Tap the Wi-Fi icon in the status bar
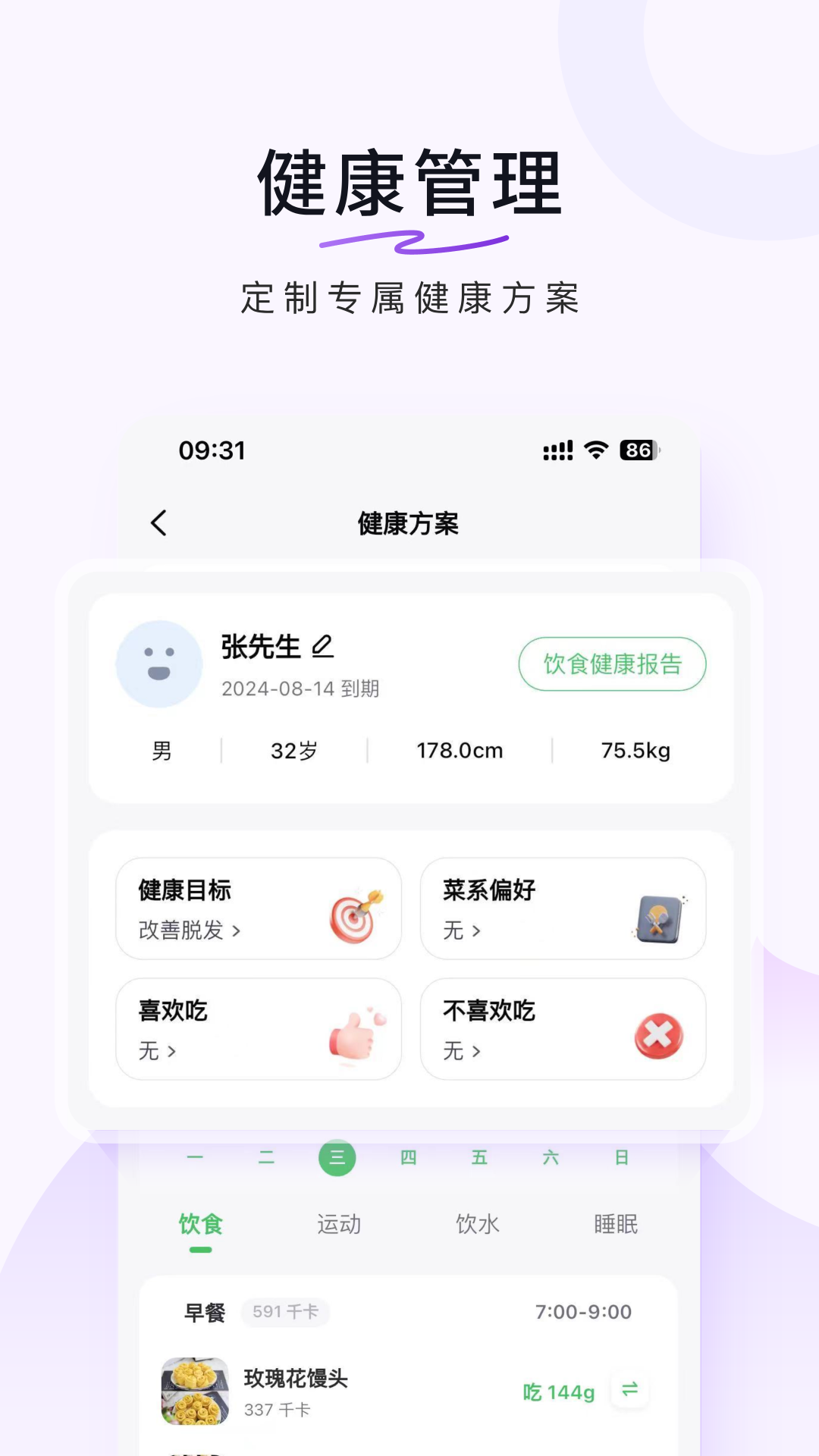 pyautogui.click(x=596, y=450)
